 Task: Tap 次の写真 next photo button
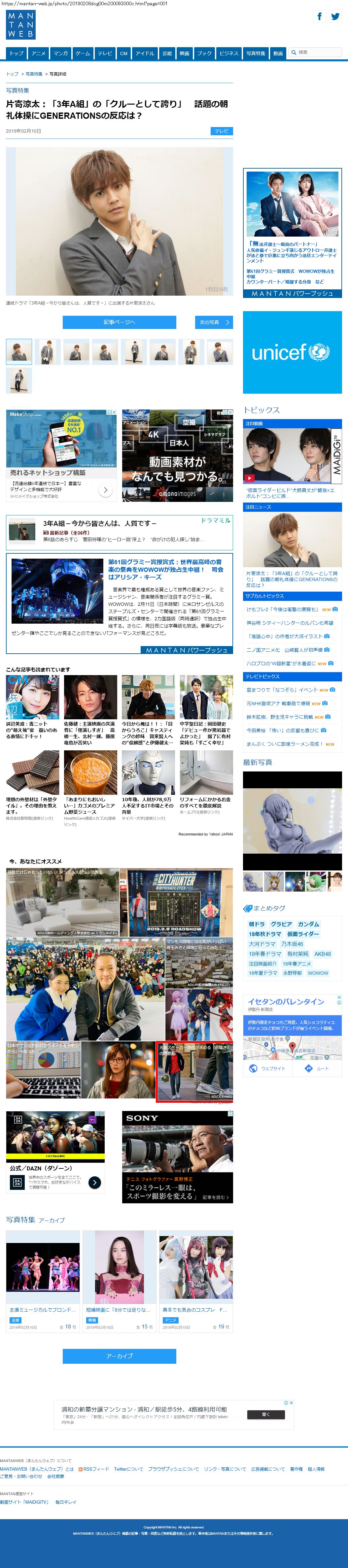pyautogui.click(x=213, y=322)
